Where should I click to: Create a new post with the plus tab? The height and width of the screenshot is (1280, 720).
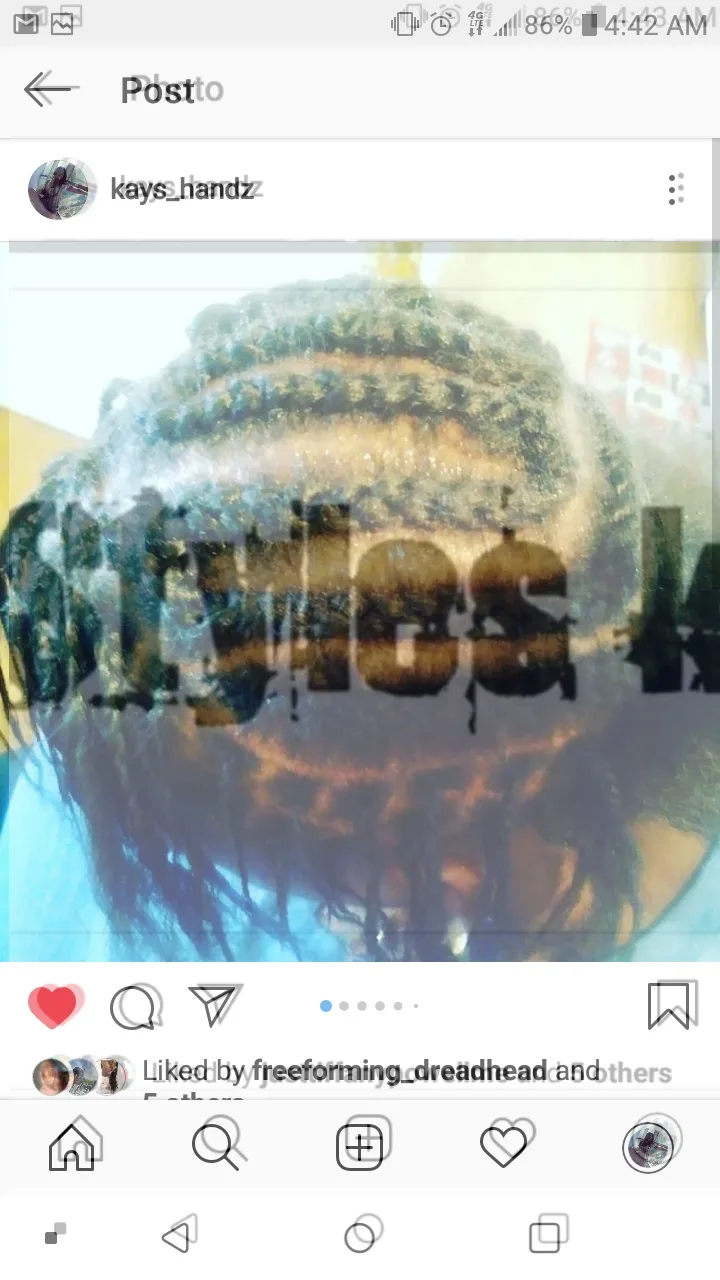(360, 1147)
